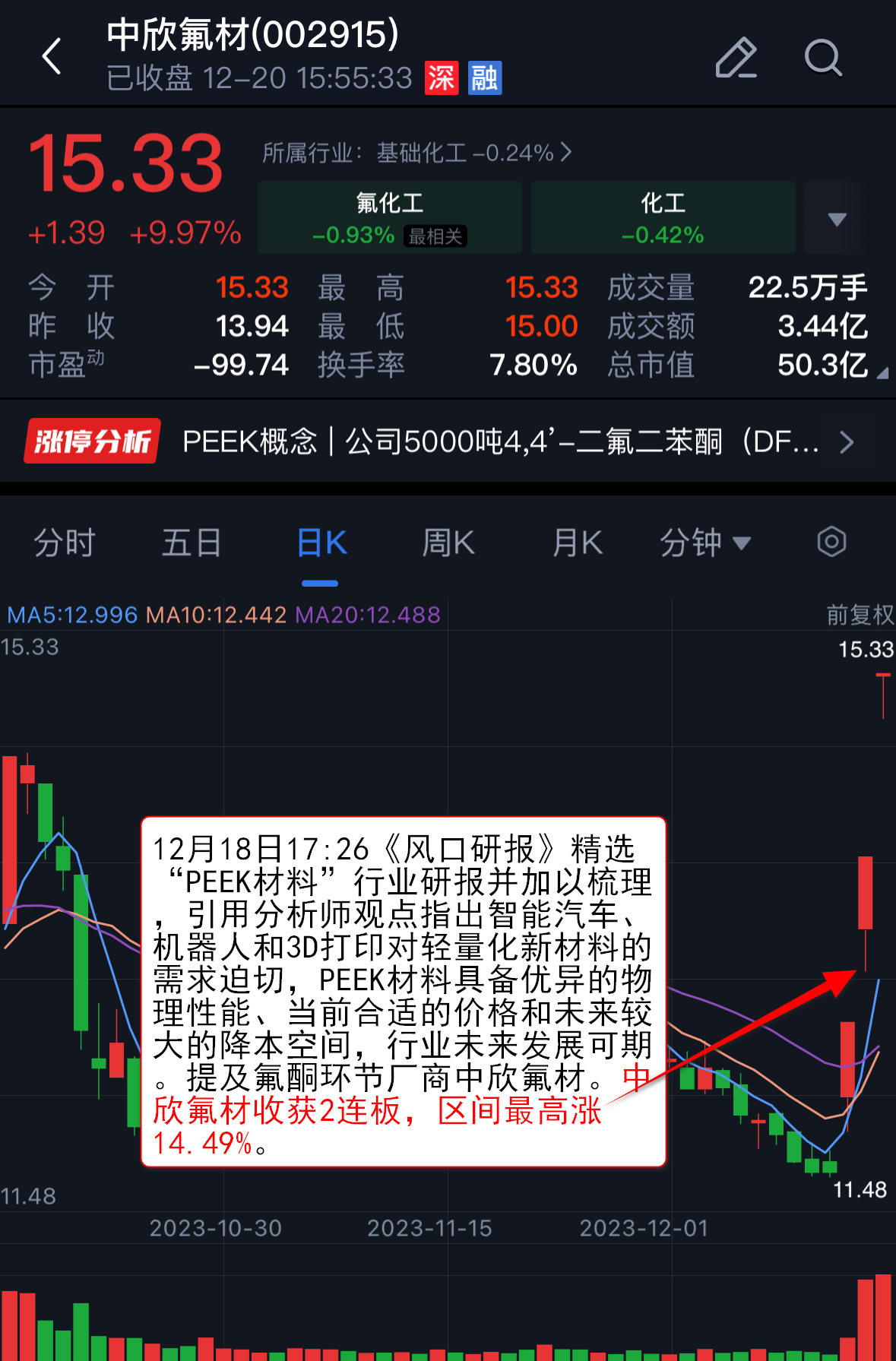896x1361 pixels.
Task: Select the 日K chart tab
Action: point(321,543)
